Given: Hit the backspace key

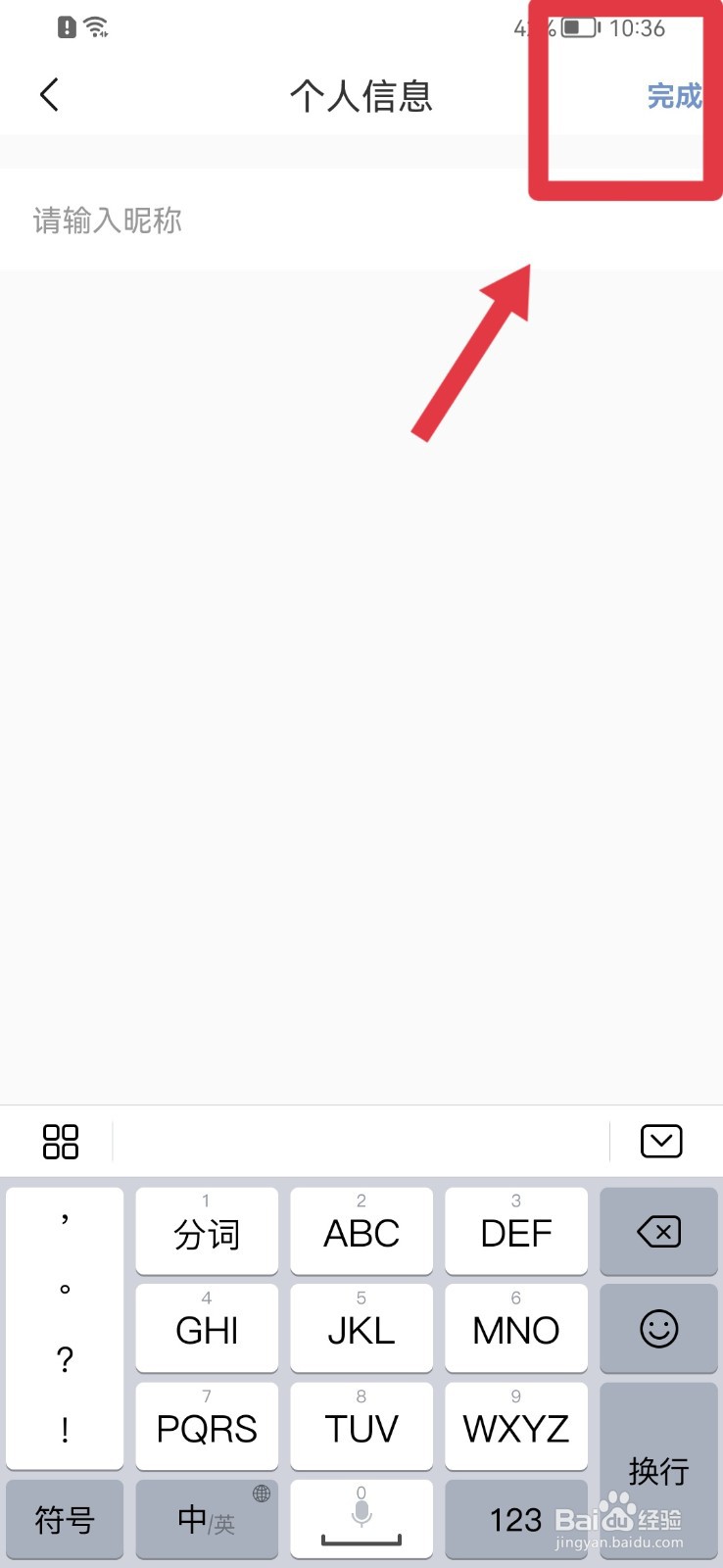Looking at the screenshot, I should tap(658, 1232).
